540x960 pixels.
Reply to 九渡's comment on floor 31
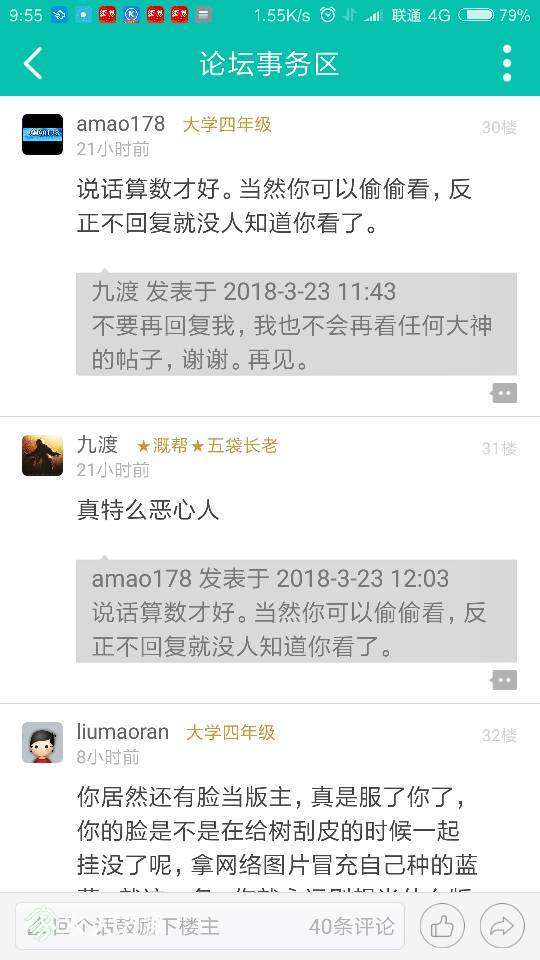[x=504, y=680]
